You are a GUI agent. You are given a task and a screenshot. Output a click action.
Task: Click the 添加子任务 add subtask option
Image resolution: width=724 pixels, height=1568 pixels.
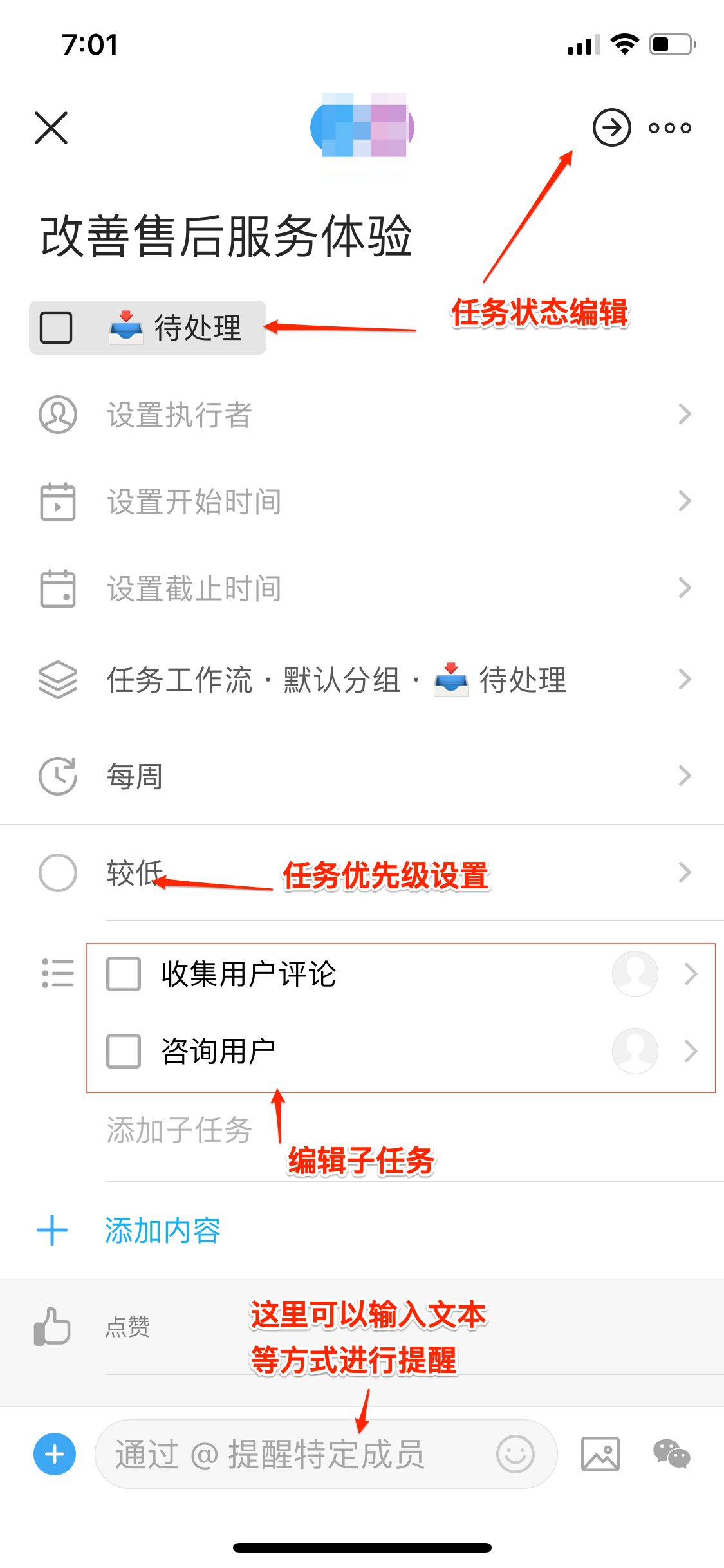pos(178,1130)
